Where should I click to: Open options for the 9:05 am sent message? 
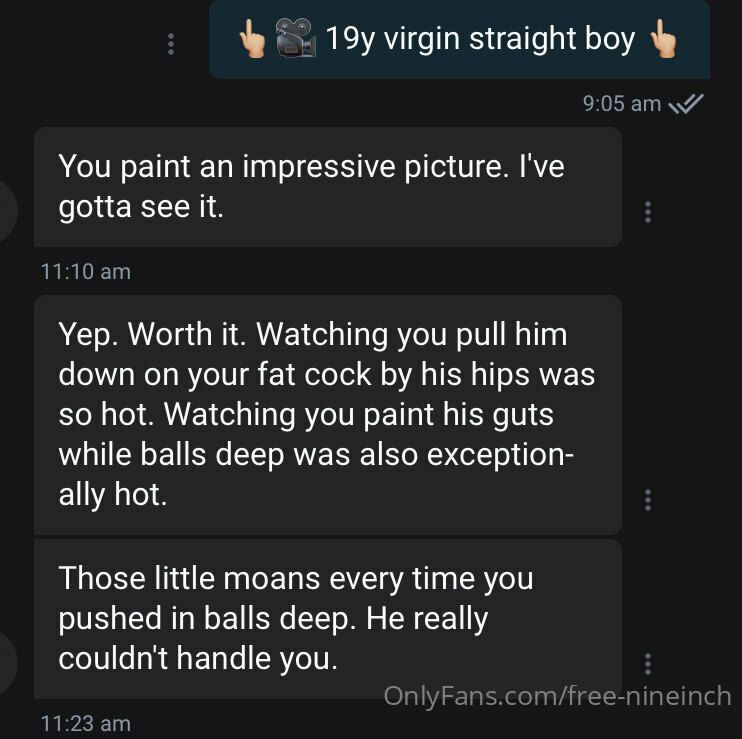pos(171,43)
